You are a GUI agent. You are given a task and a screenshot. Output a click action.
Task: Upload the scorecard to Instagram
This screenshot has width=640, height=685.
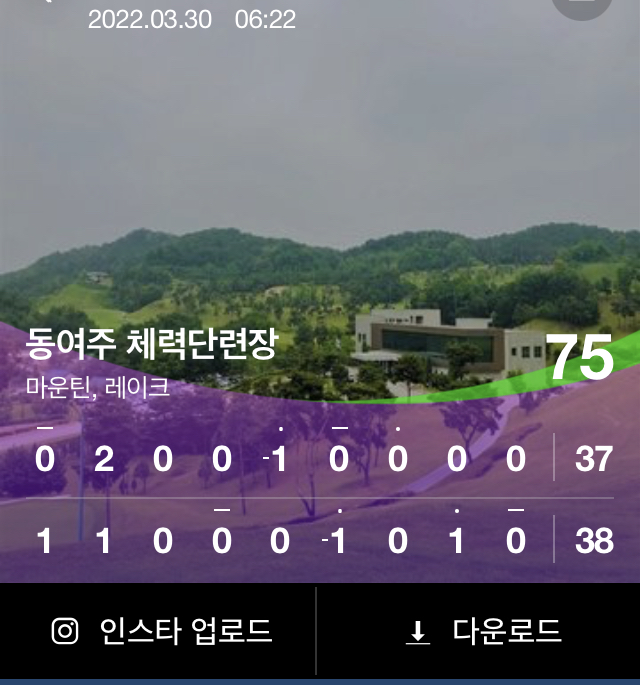pyautogui.click(x=160, y=632)
